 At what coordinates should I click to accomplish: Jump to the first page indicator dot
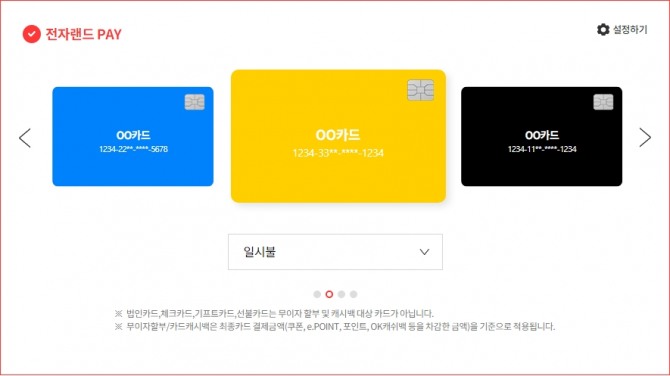click(x=317, y=294)
